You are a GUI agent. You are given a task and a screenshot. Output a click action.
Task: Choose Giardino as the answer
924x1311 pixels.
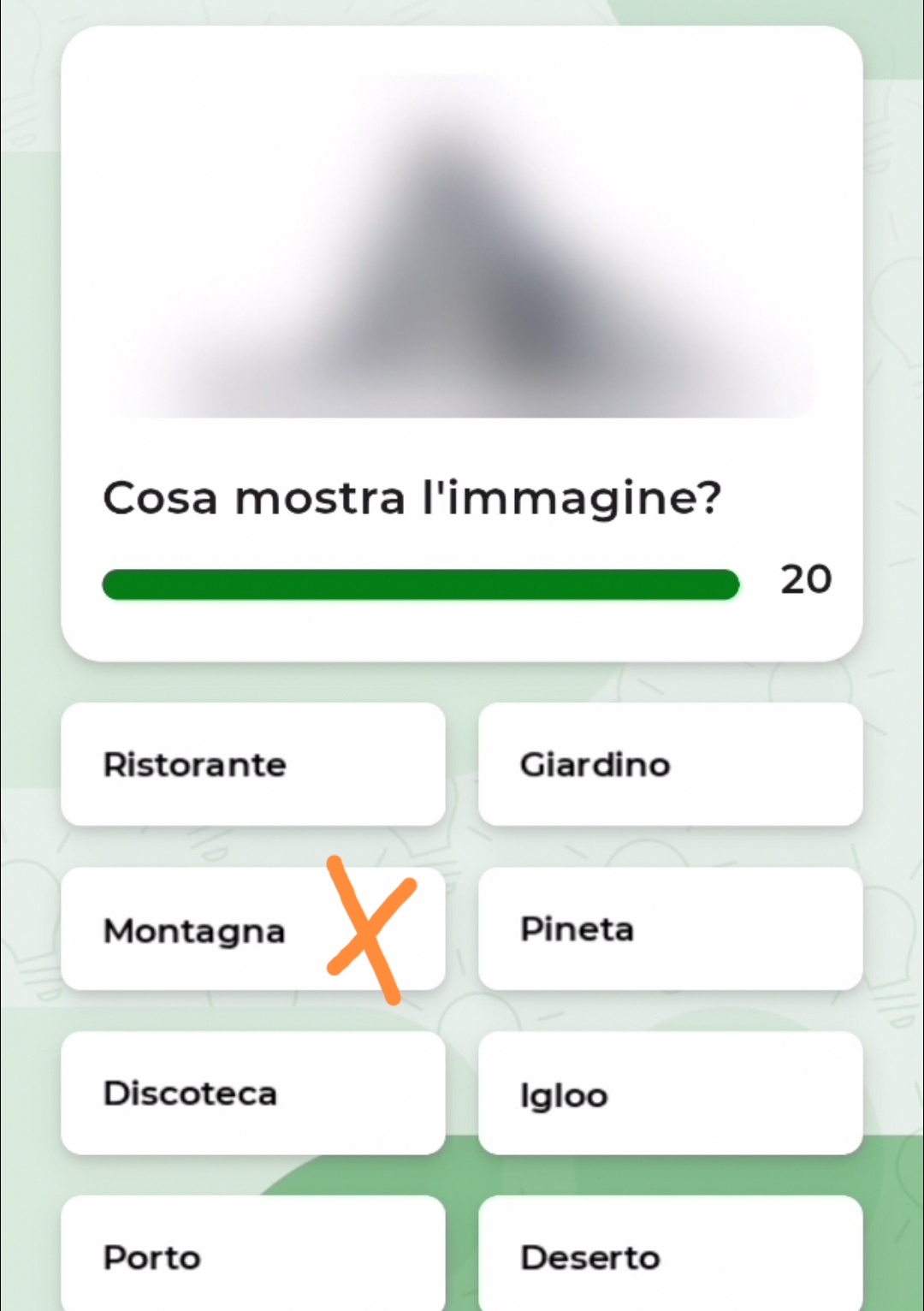pyautogui.click(x=670, y=764)
